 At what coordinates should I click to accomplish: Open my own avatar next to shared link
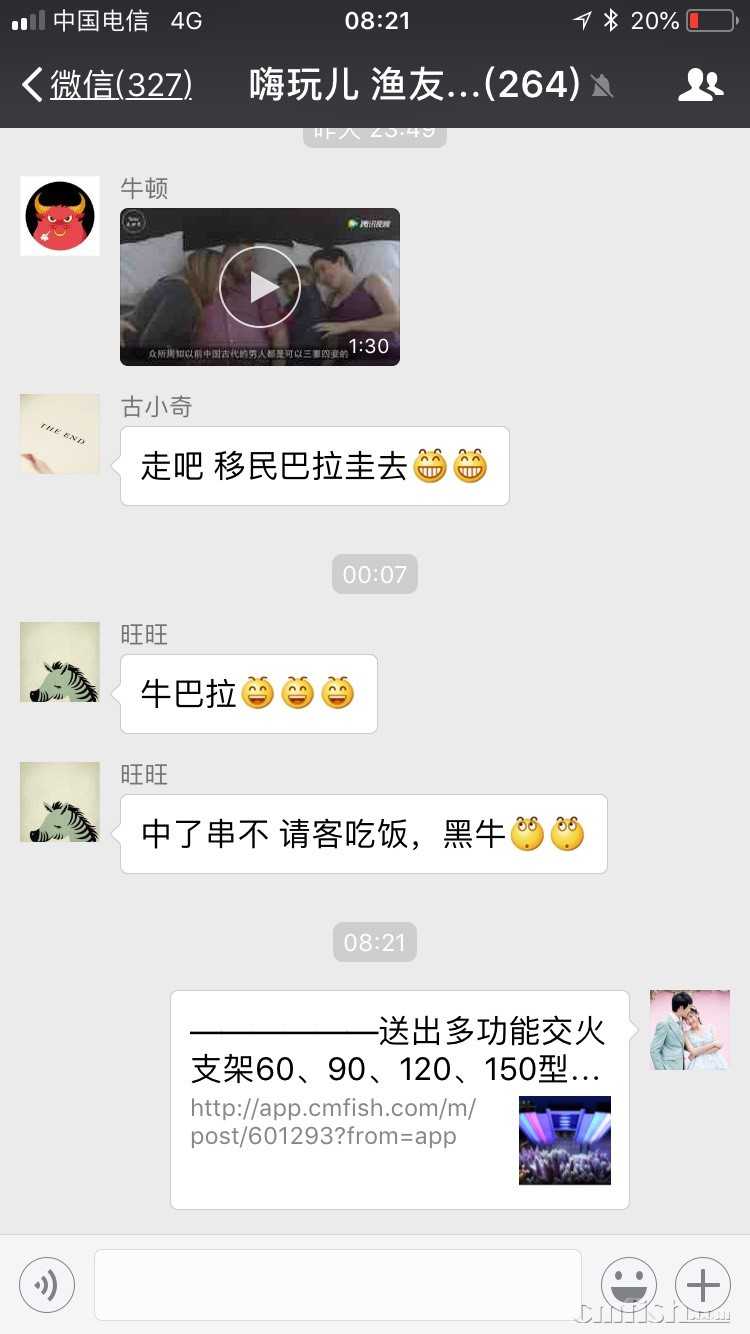690,1030
